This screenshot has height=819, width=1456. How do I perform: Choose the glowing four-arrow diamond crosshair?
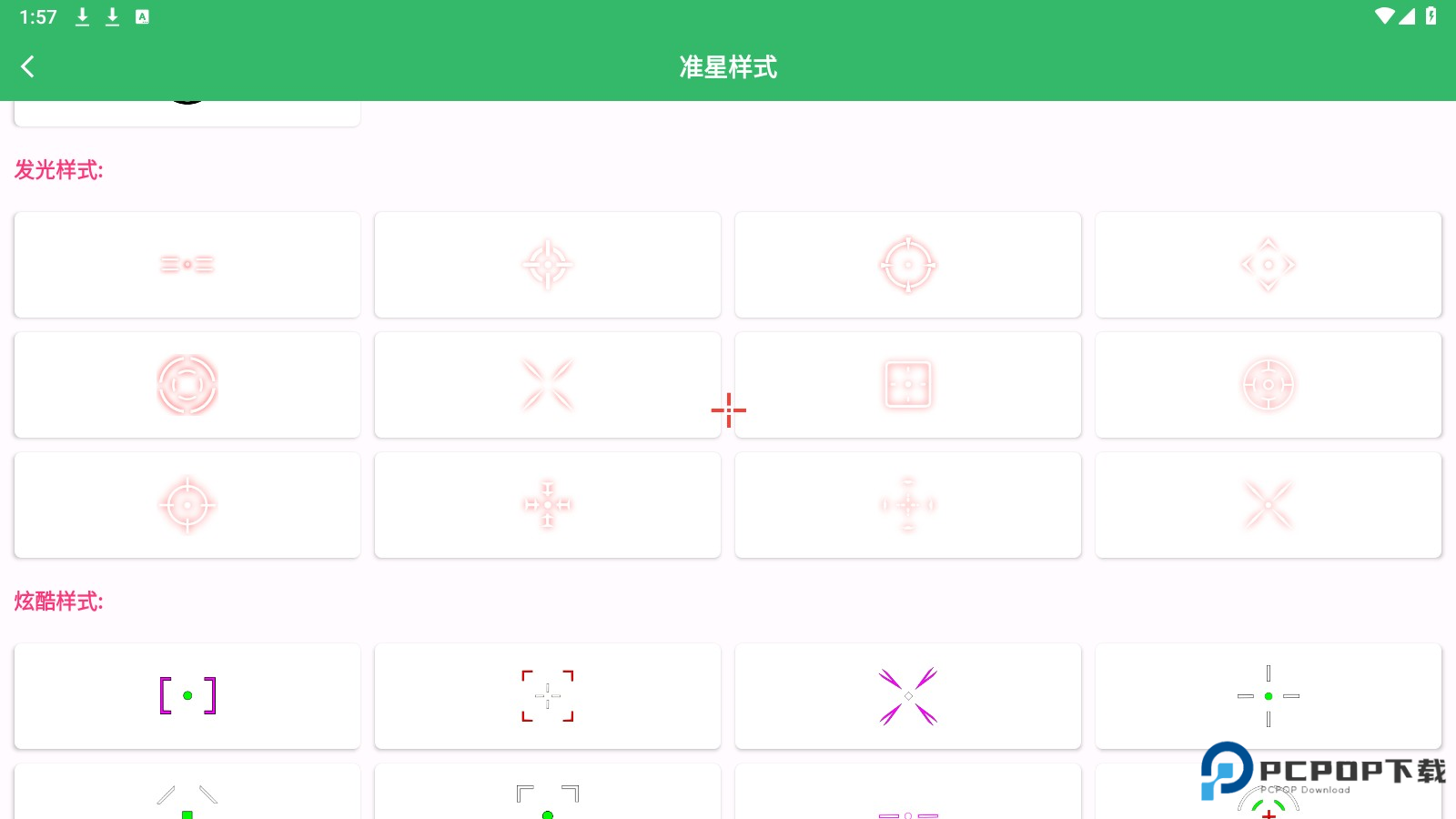pos(1268,265)
